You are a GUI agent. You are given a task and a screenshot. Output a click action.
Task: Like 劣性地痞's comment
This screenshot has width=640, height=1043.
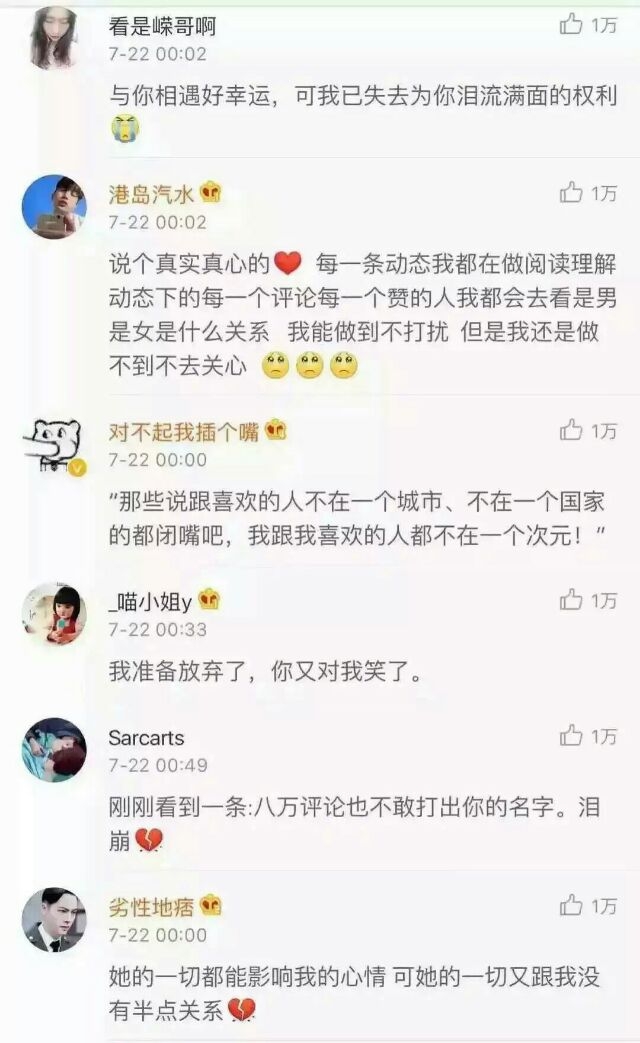571,905
